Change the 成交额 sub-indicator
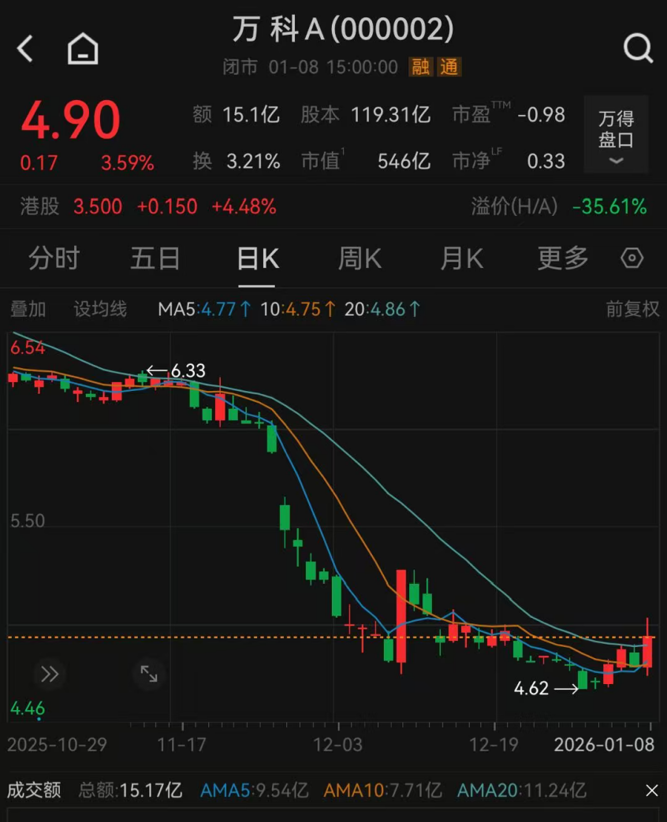 pyautogui.click(x=34, y=790)
